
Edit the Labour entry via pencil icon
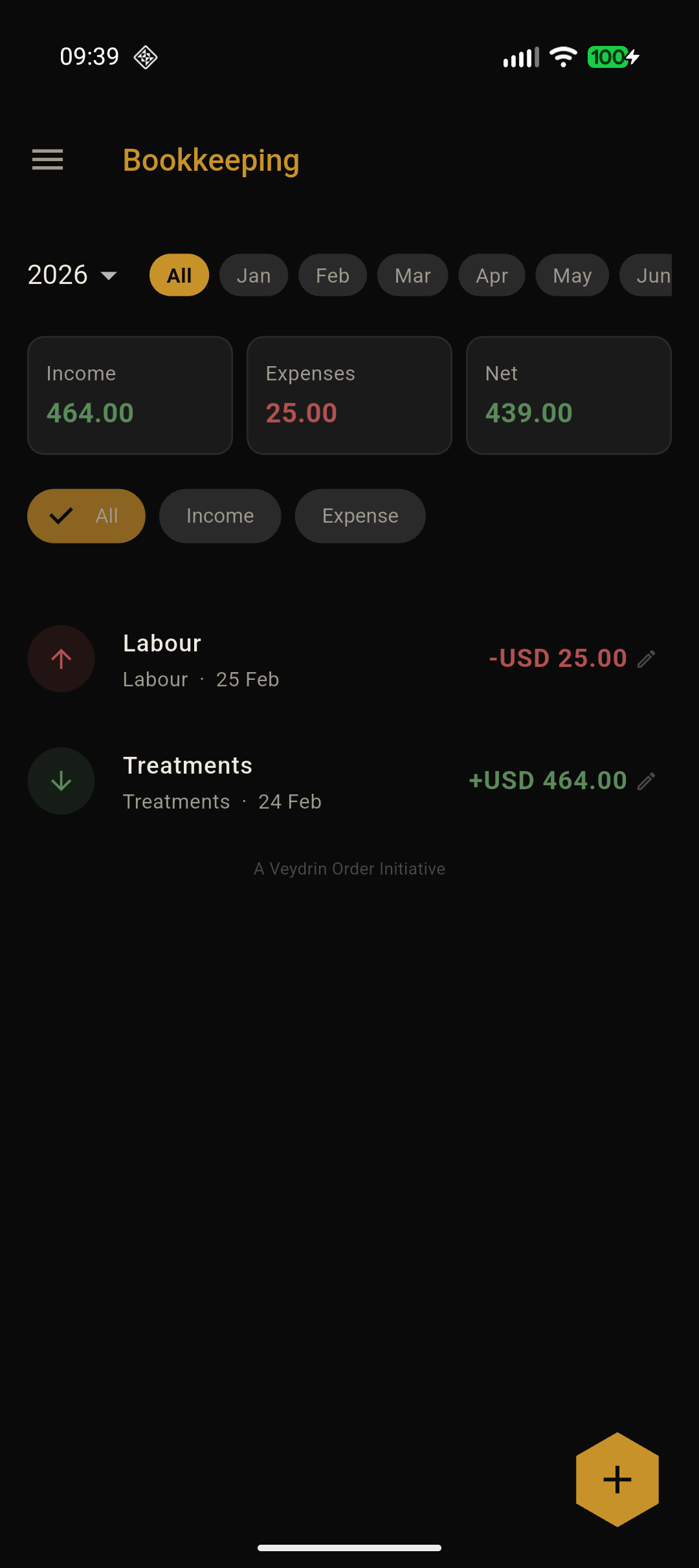646,659
